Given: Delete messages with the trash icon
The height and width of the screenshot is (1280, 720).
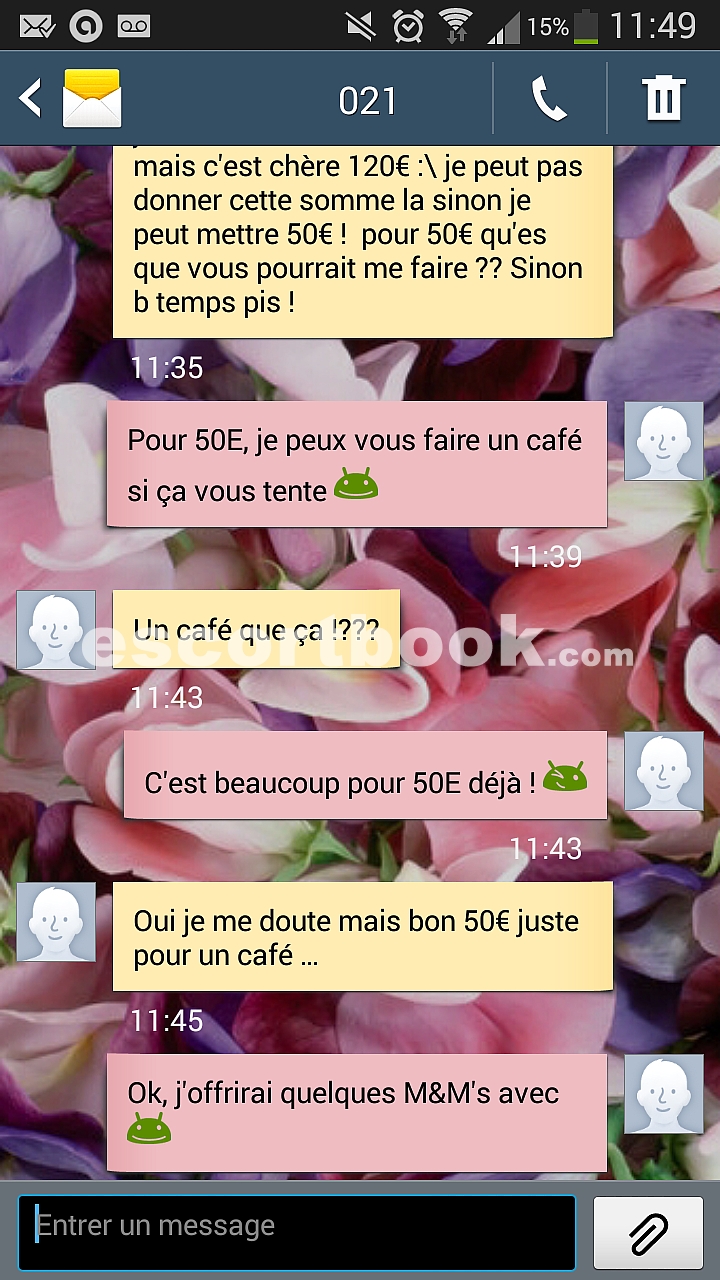Looking at the screenshot, I should tap(663, 99).
